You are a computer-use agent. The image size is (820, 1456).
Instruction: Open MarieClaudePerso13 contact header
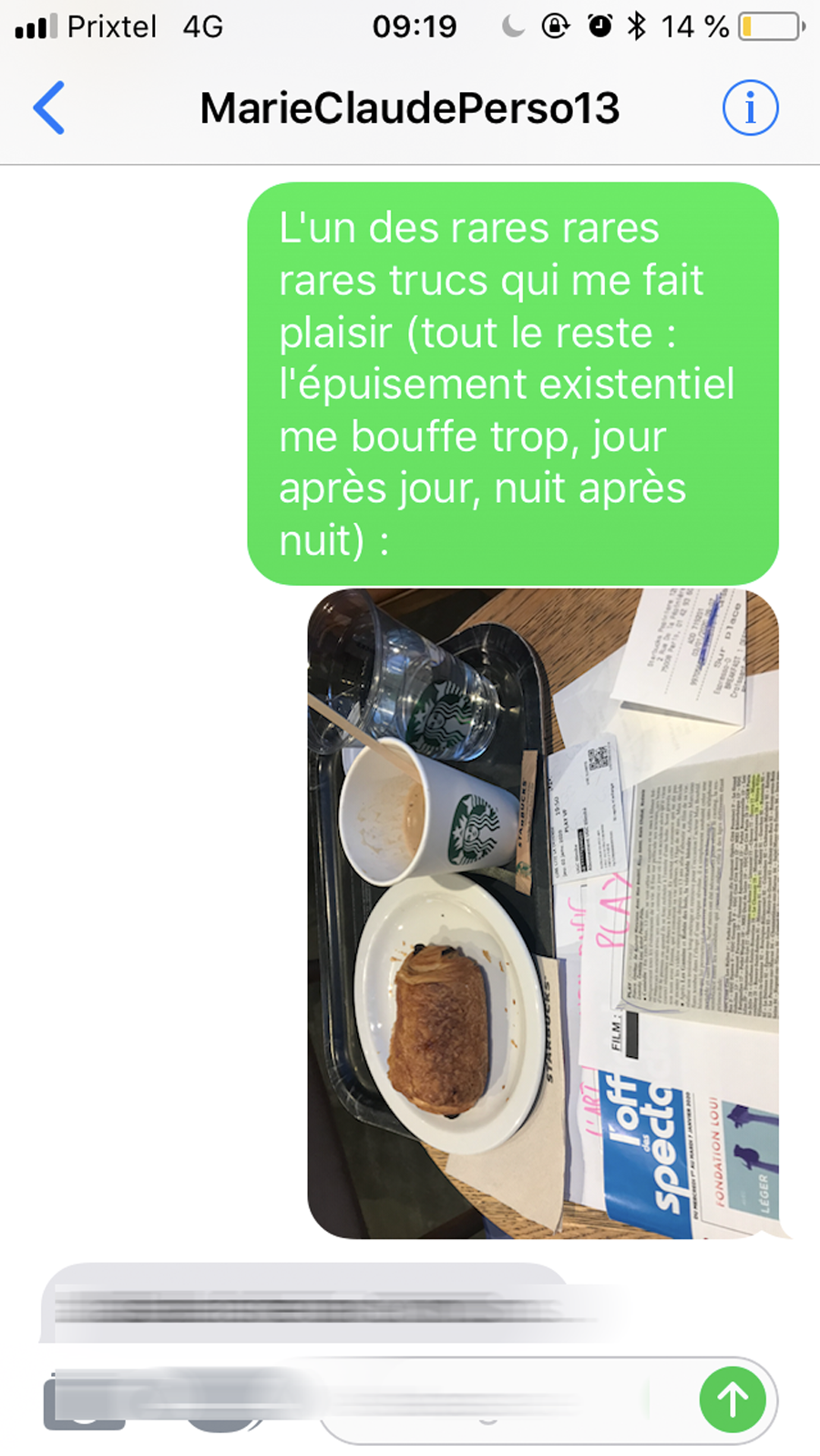coord(410,108)
